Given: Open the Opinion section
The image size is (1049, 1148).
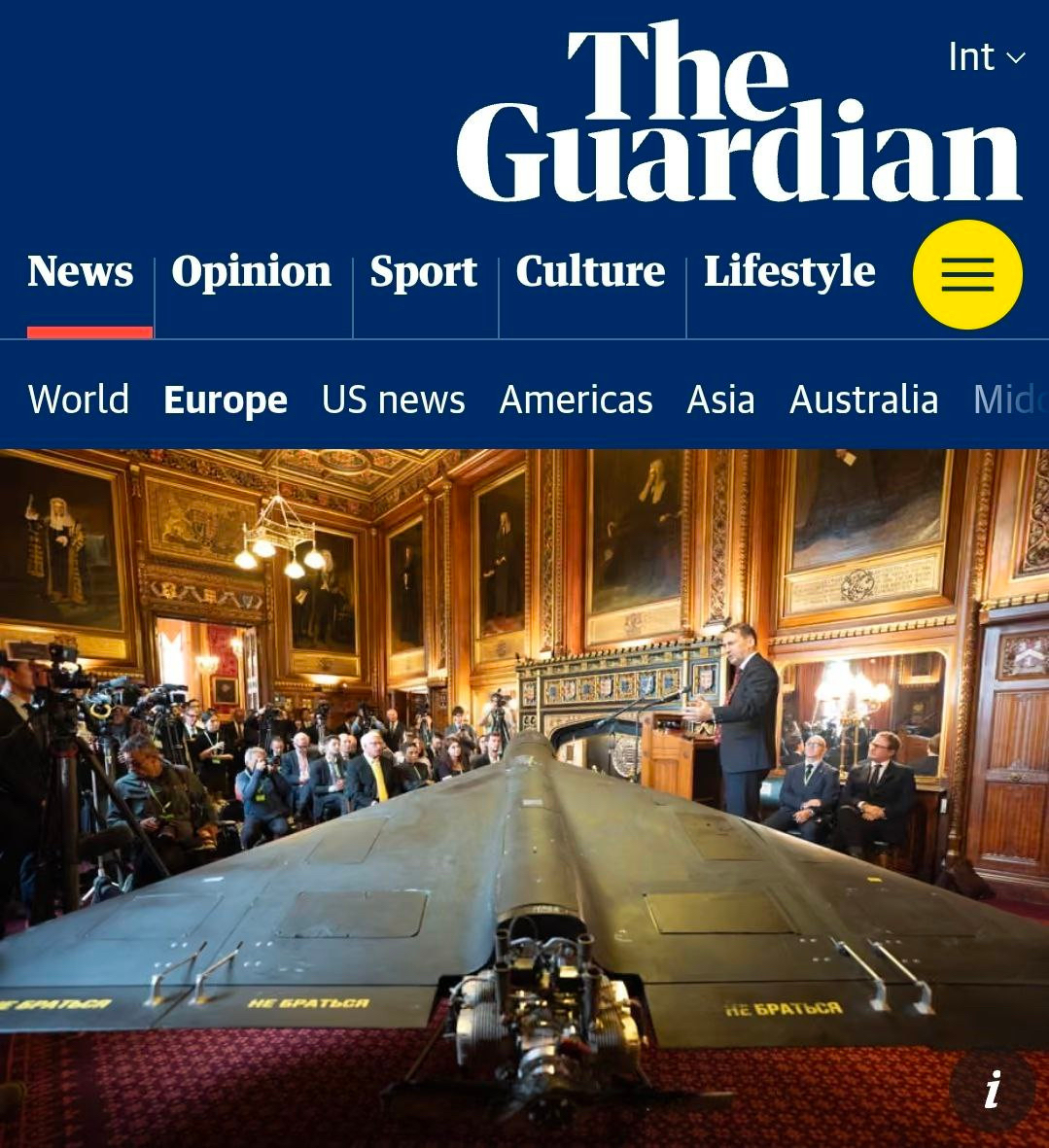Looking at the screenshot, I should 252,272.
